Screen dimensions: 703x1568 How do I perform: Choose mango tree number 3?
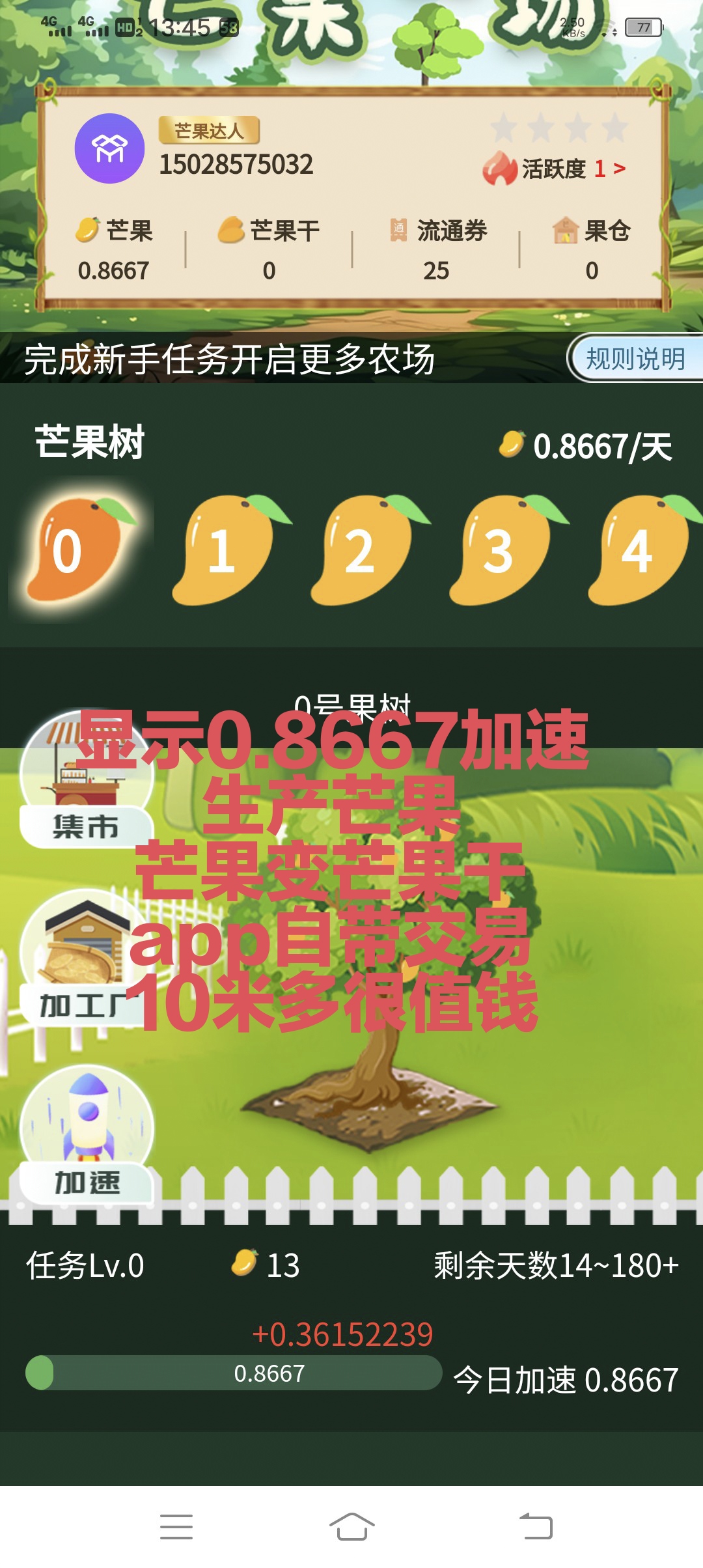click(x=507, y=550)
